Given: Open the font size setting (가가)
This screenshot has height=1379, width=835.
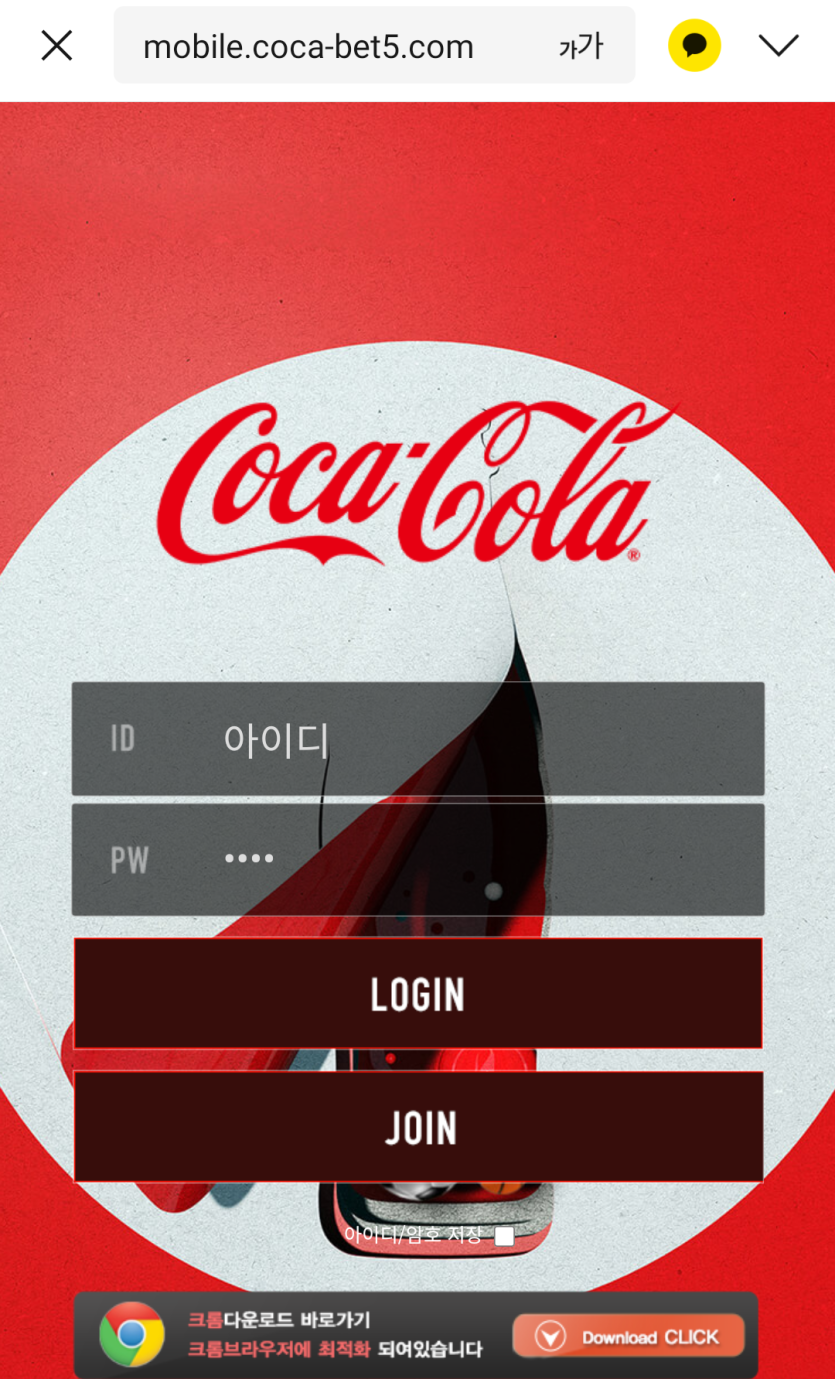Looking at the screenshot, I should pyautogui.click(x=580, y=46).
